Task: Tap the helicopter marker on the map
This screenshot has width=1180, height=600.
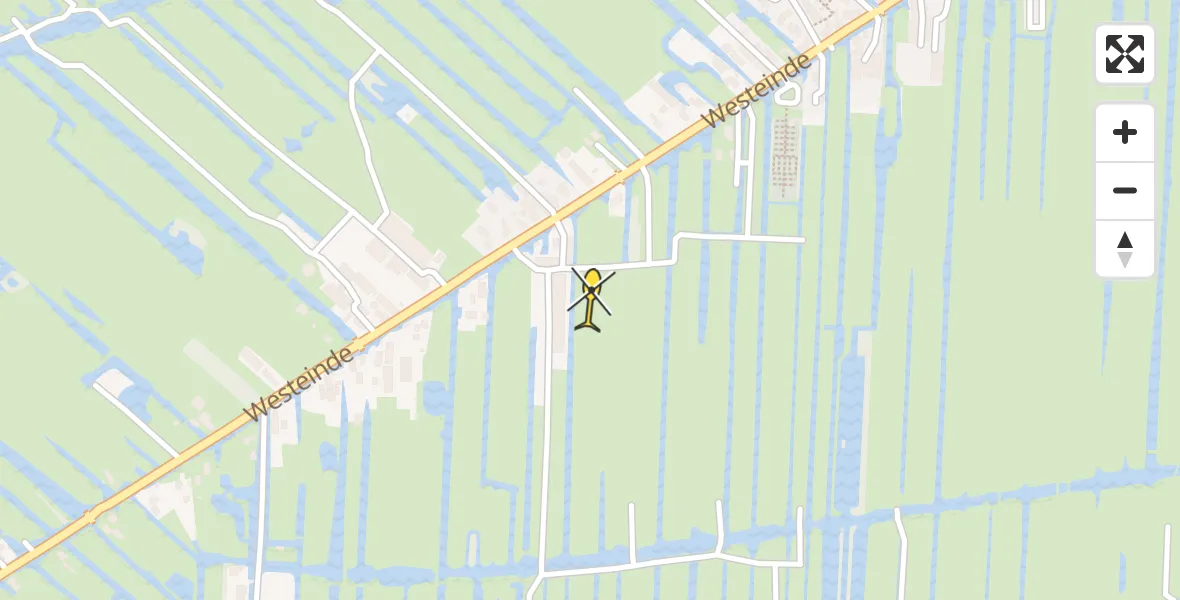Action: (591, 299)
